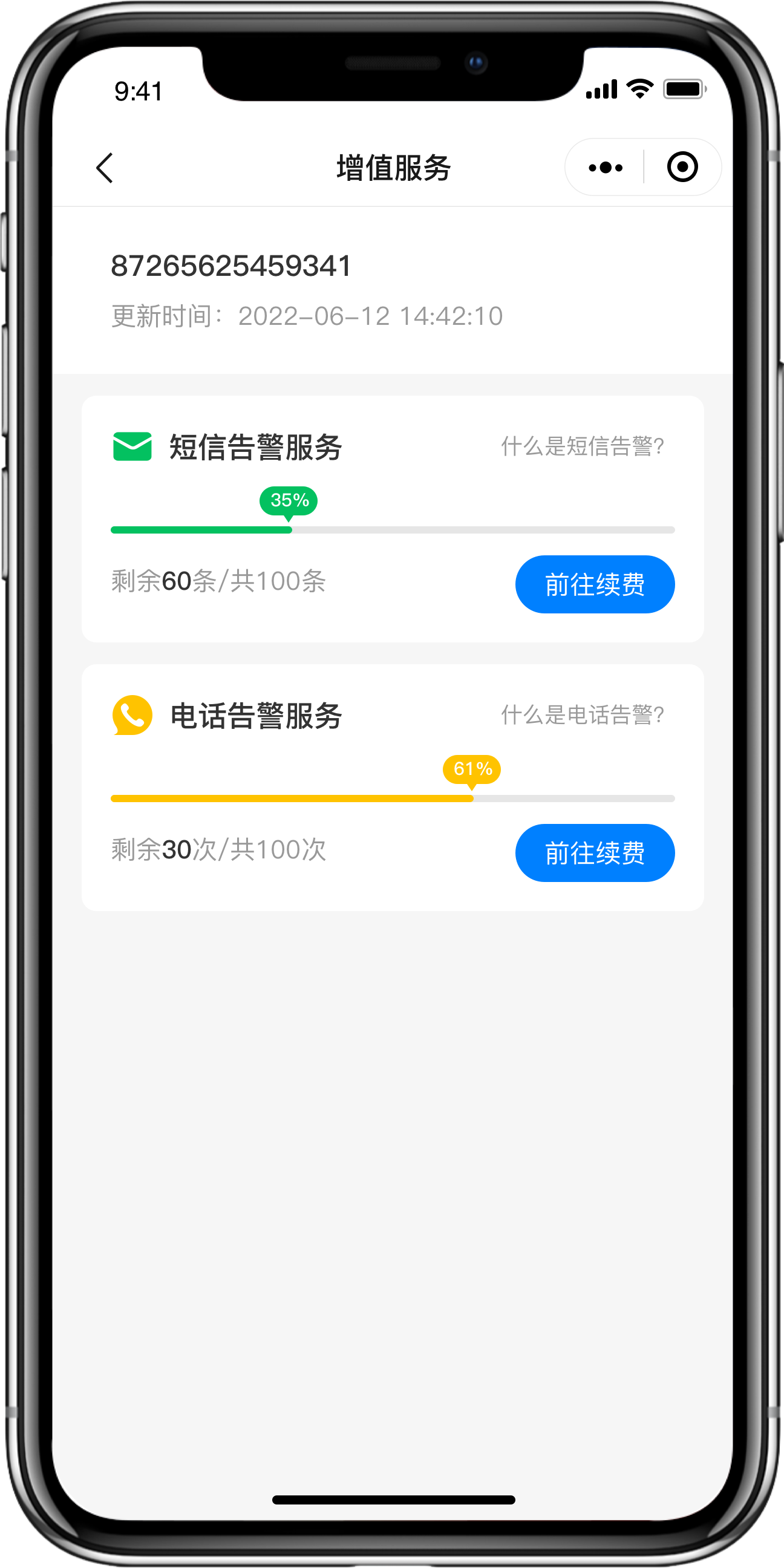
Task: Click the 剩余60条/共100条 remaining text
Action: tap(218, 581)
